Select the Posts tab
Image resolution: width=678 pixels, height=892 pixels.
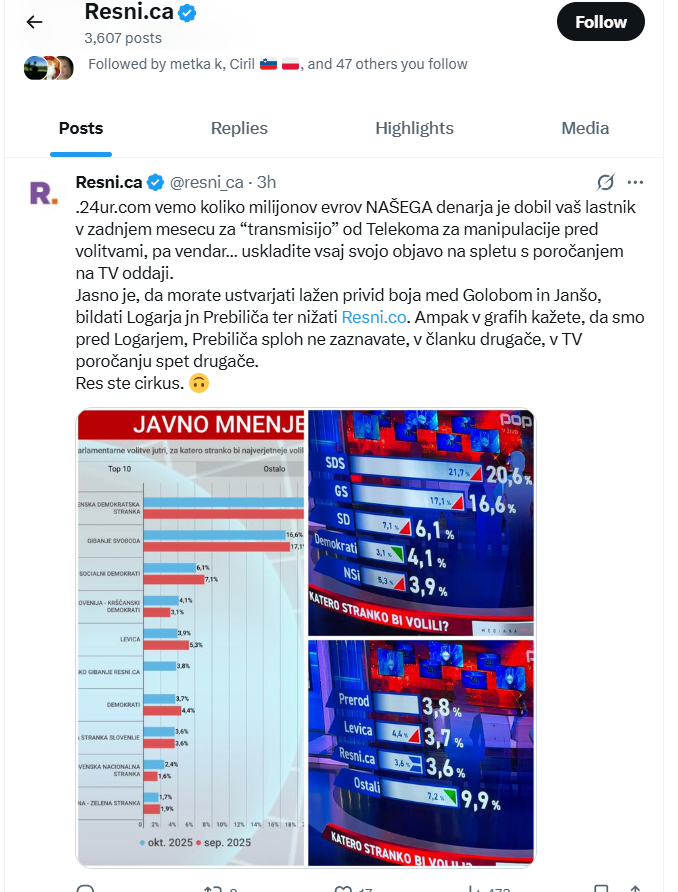[x=81, y=128]
